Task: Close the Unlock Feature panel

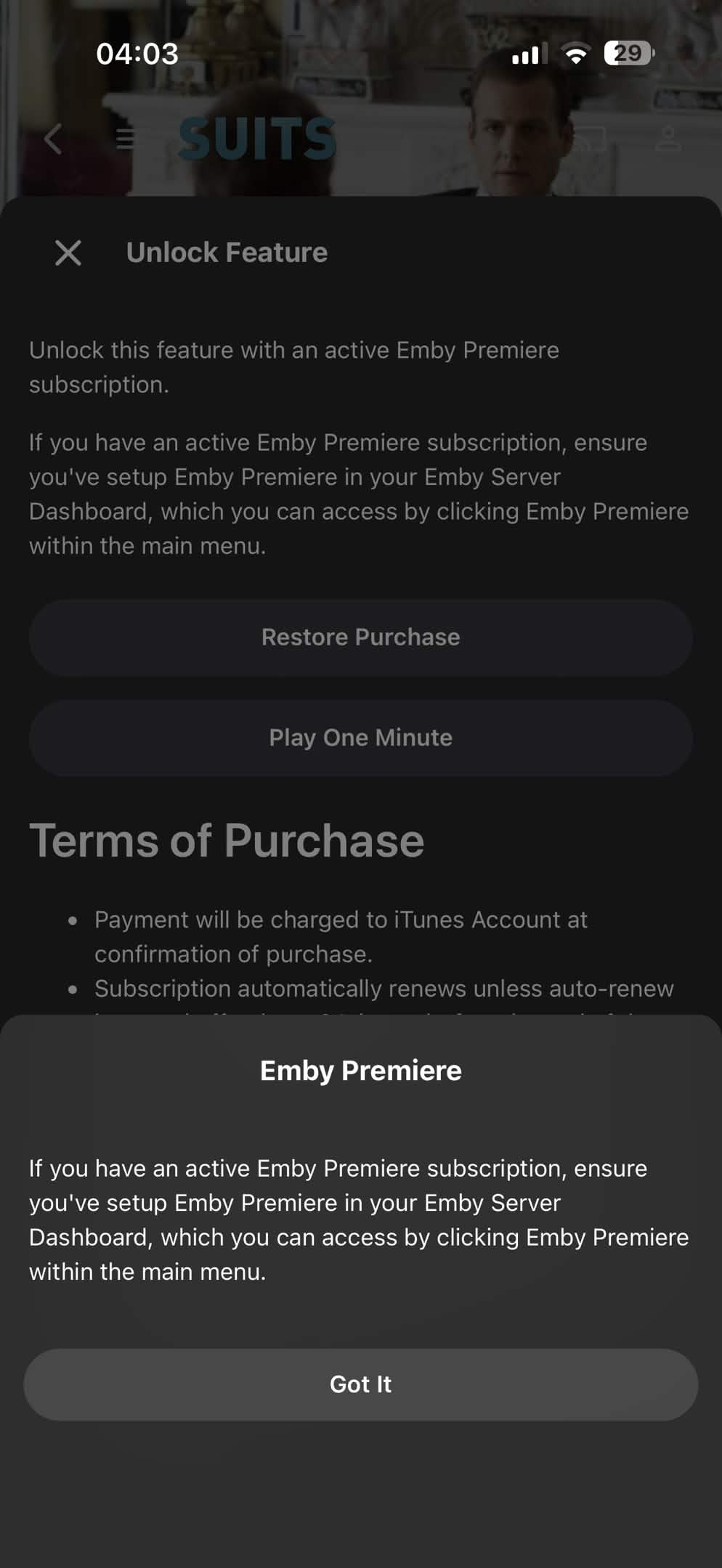Action: point(68,253)
